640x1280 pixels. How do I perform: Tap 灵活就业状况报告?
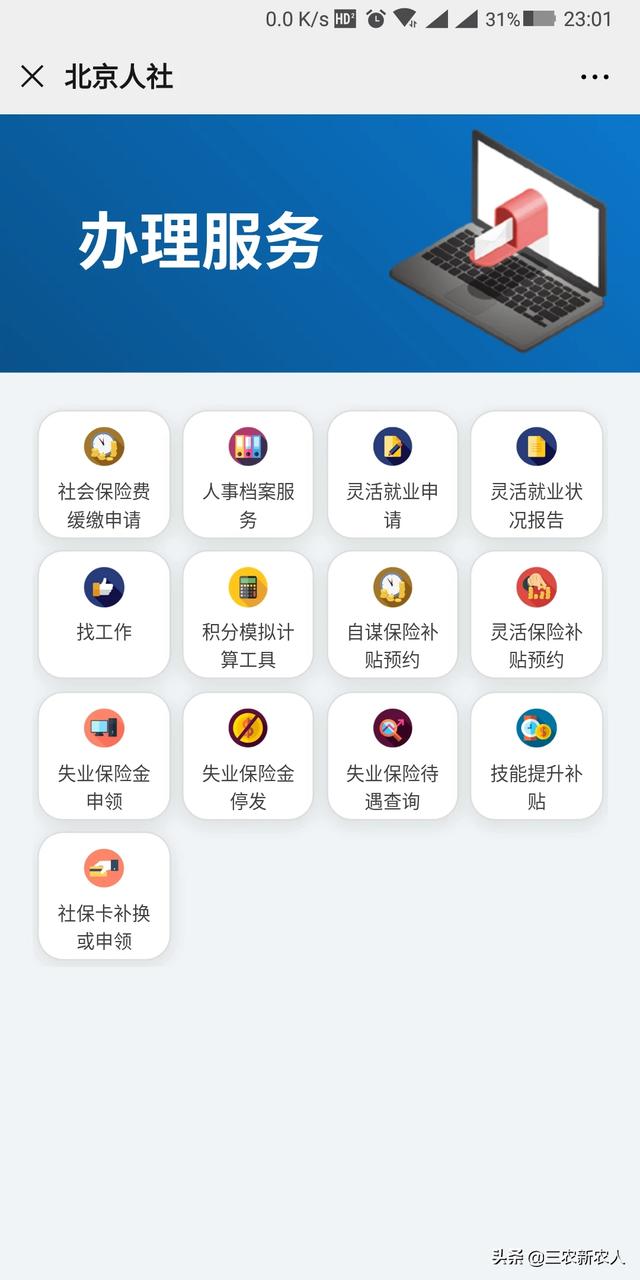[536, 475]
